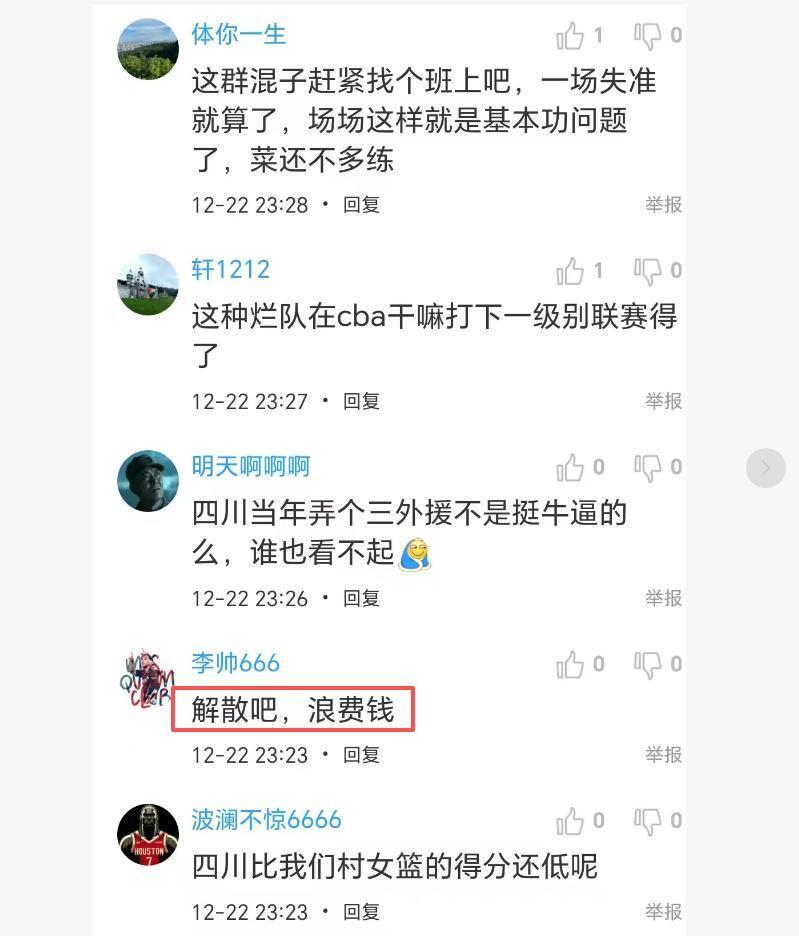Reply to the comment from 明天啊啊啊
Screen dimensions: 799x936
[x=361, y=599]
